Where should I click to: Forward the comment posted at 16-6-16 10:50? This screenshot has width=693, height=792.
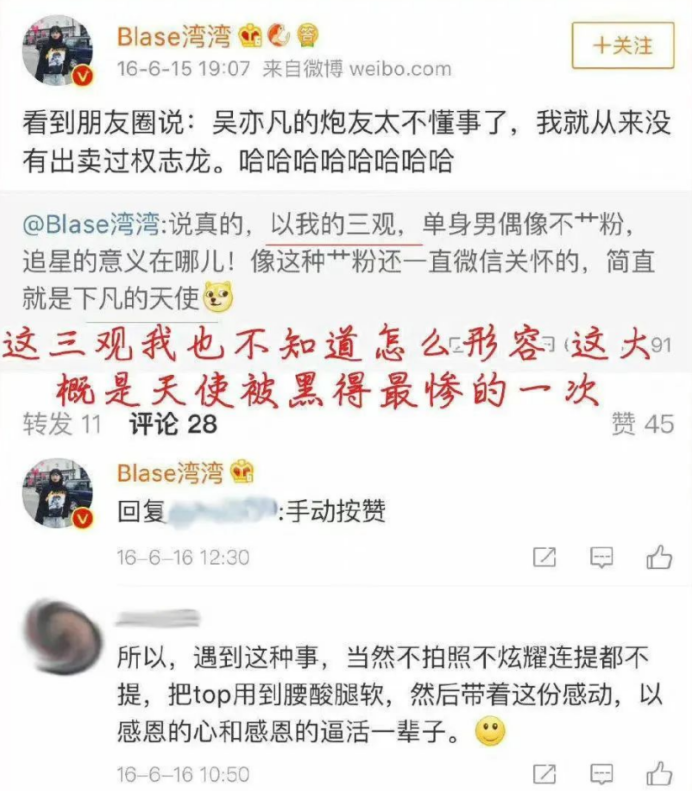[x=544, y=773]
